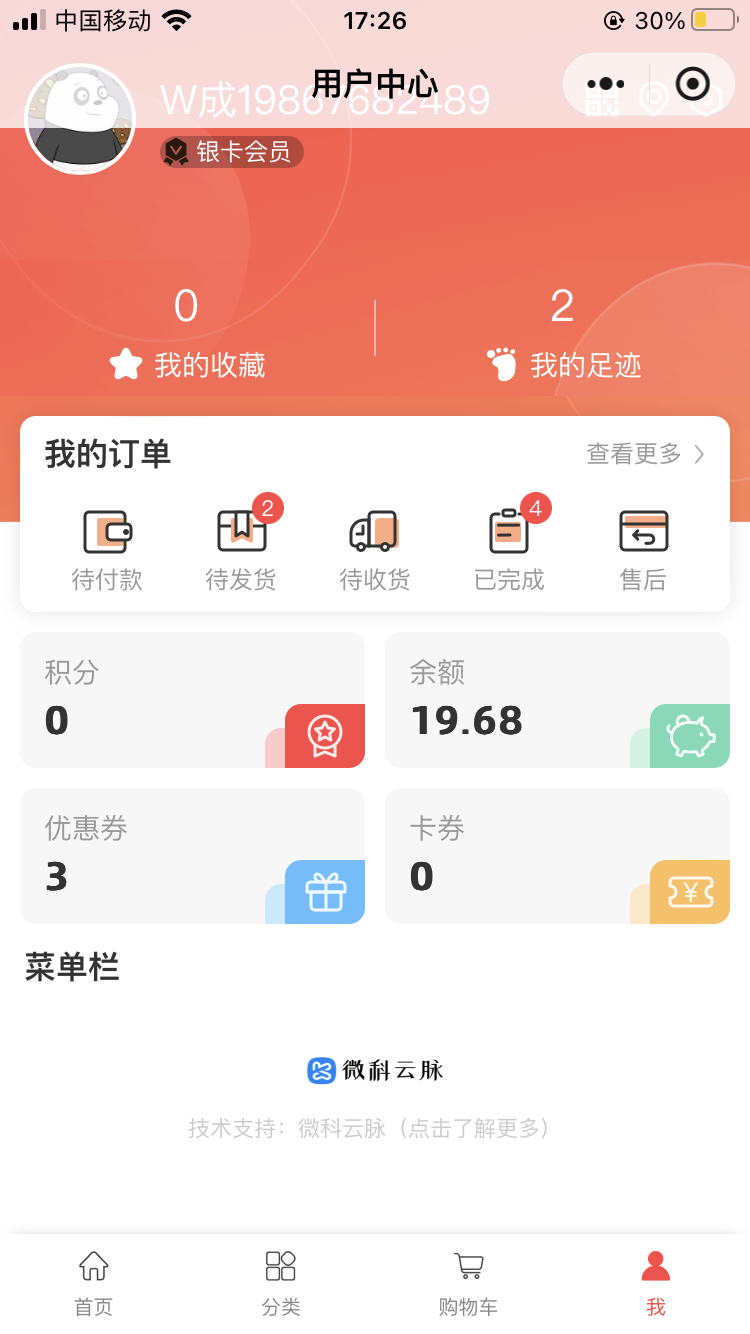Open 待付款 pending payment orders
750x1334 pixels.
(x=107, y=550)
